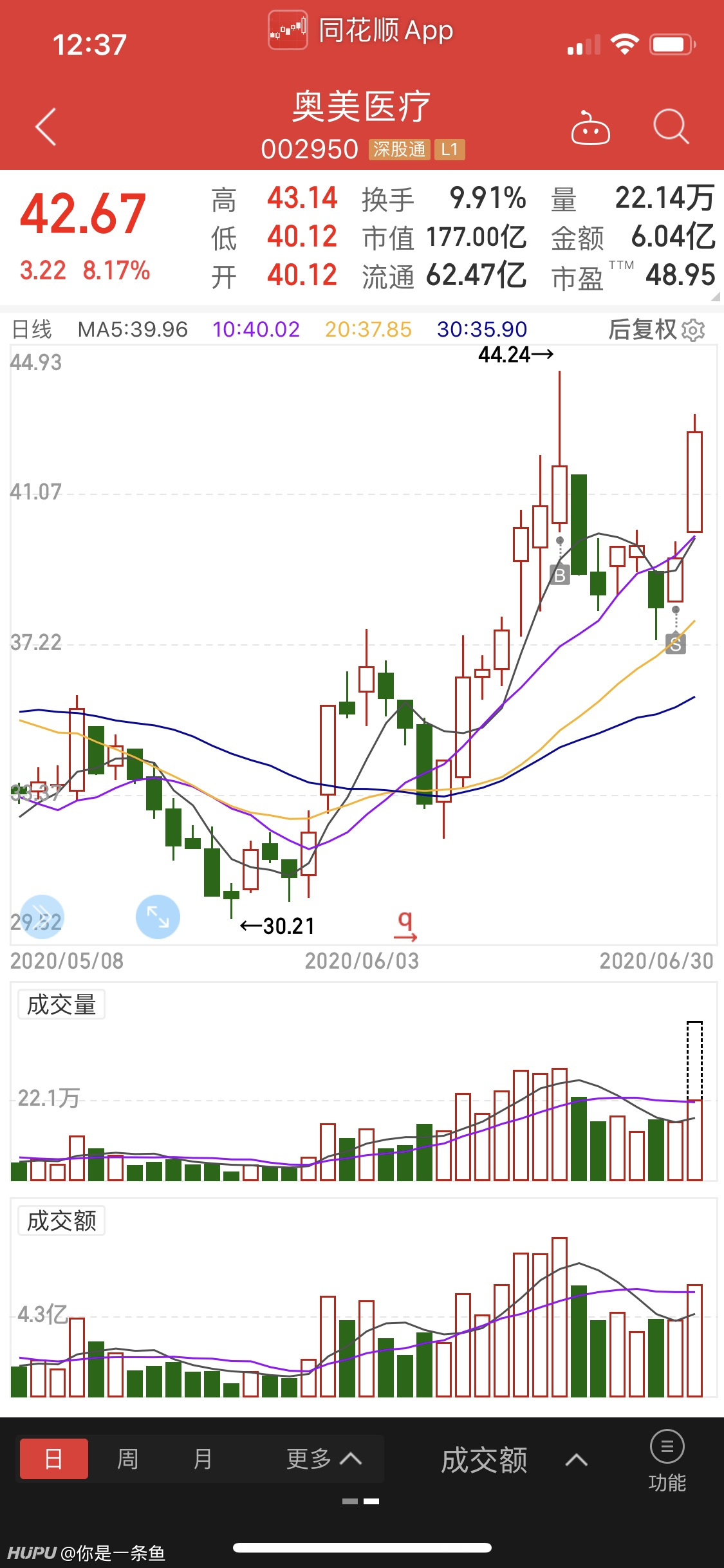Switch to the 周 weekly chart
The image size is (724, 1568).
(x=127, y=1459)
